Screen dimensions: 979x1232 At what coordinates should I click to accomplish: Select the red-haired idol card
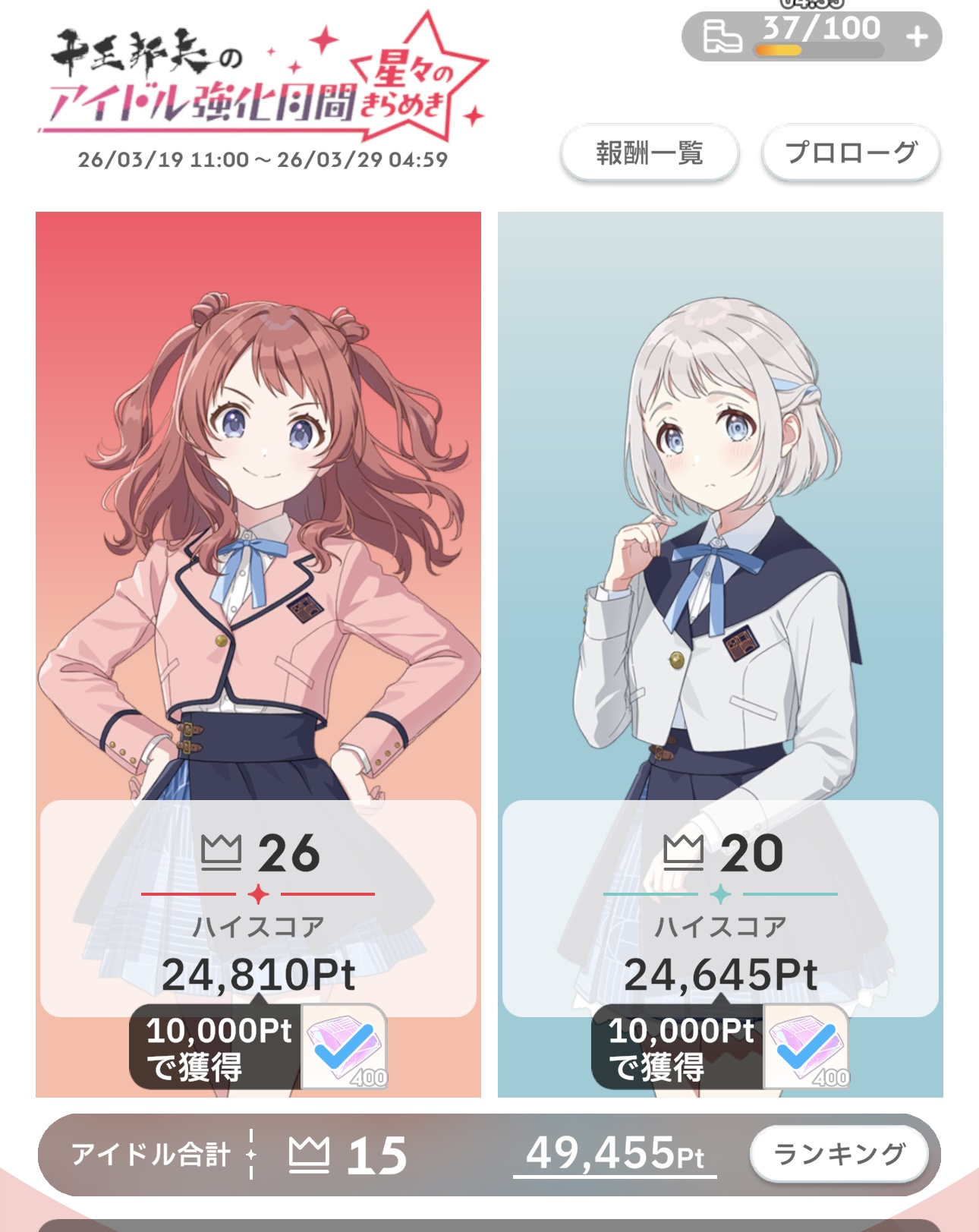(258, 531)
